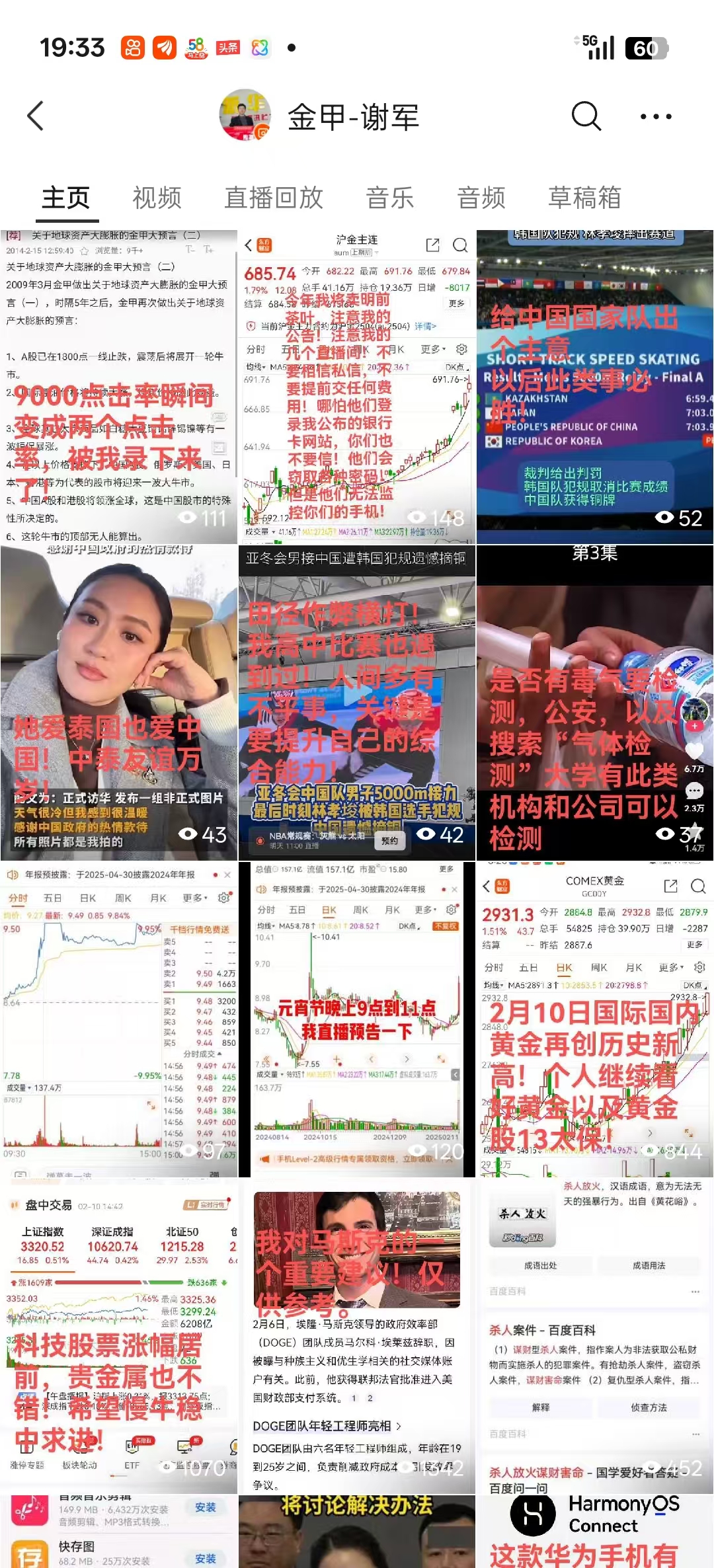Open the three-dot overflow menu

click(x=656, y=116)
